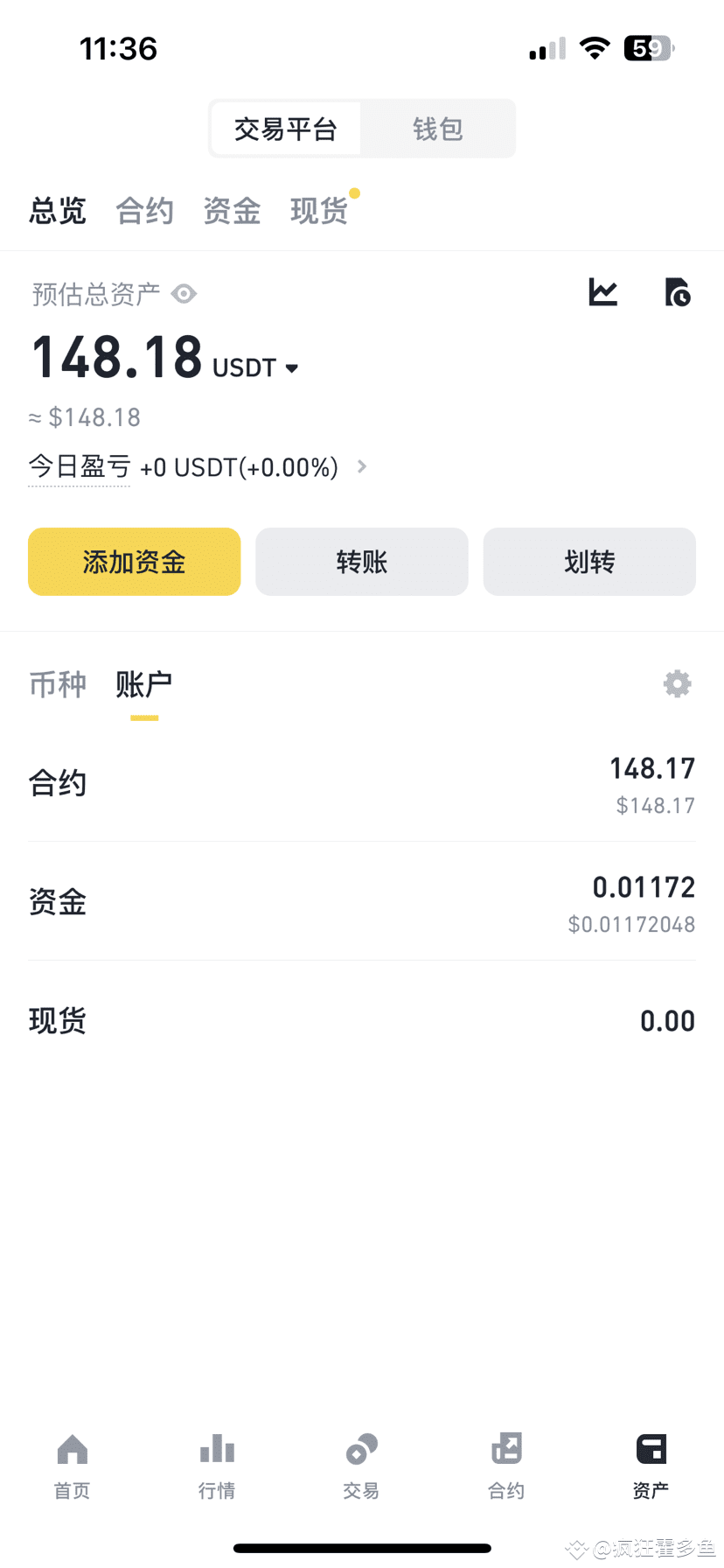Tap the 添加资金 button
724x1568 pixels.
point(135,562)
